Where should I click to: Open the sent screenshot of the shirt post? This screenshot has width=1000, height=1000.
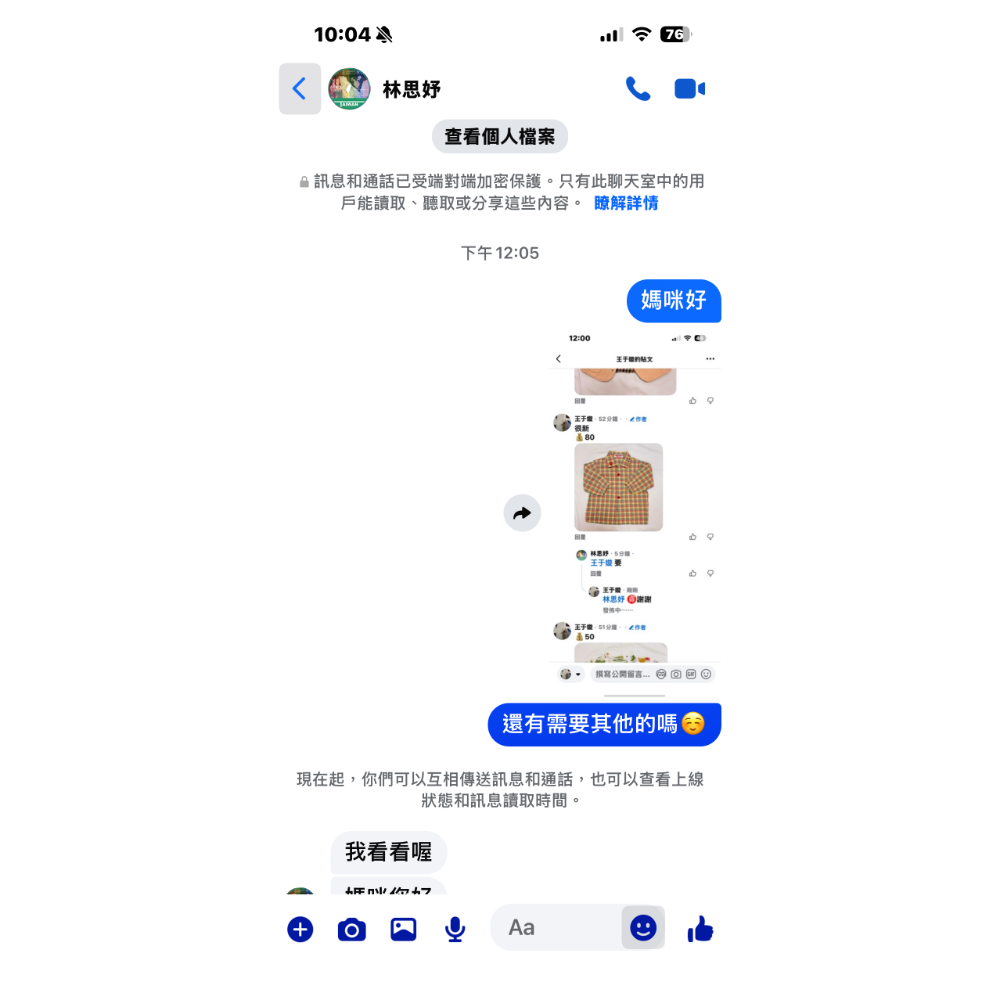tap(635, 508)
